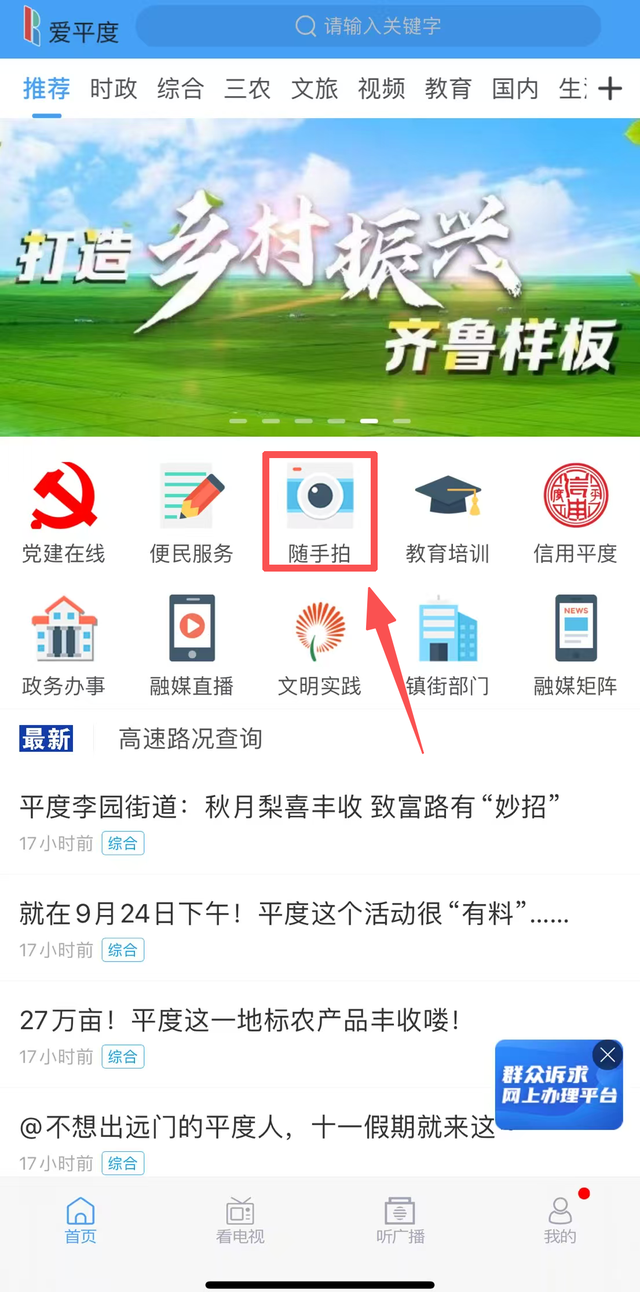Open 政务办事
The height and width of the screenshot is (1292, 640).
click(x=64, y=645)
